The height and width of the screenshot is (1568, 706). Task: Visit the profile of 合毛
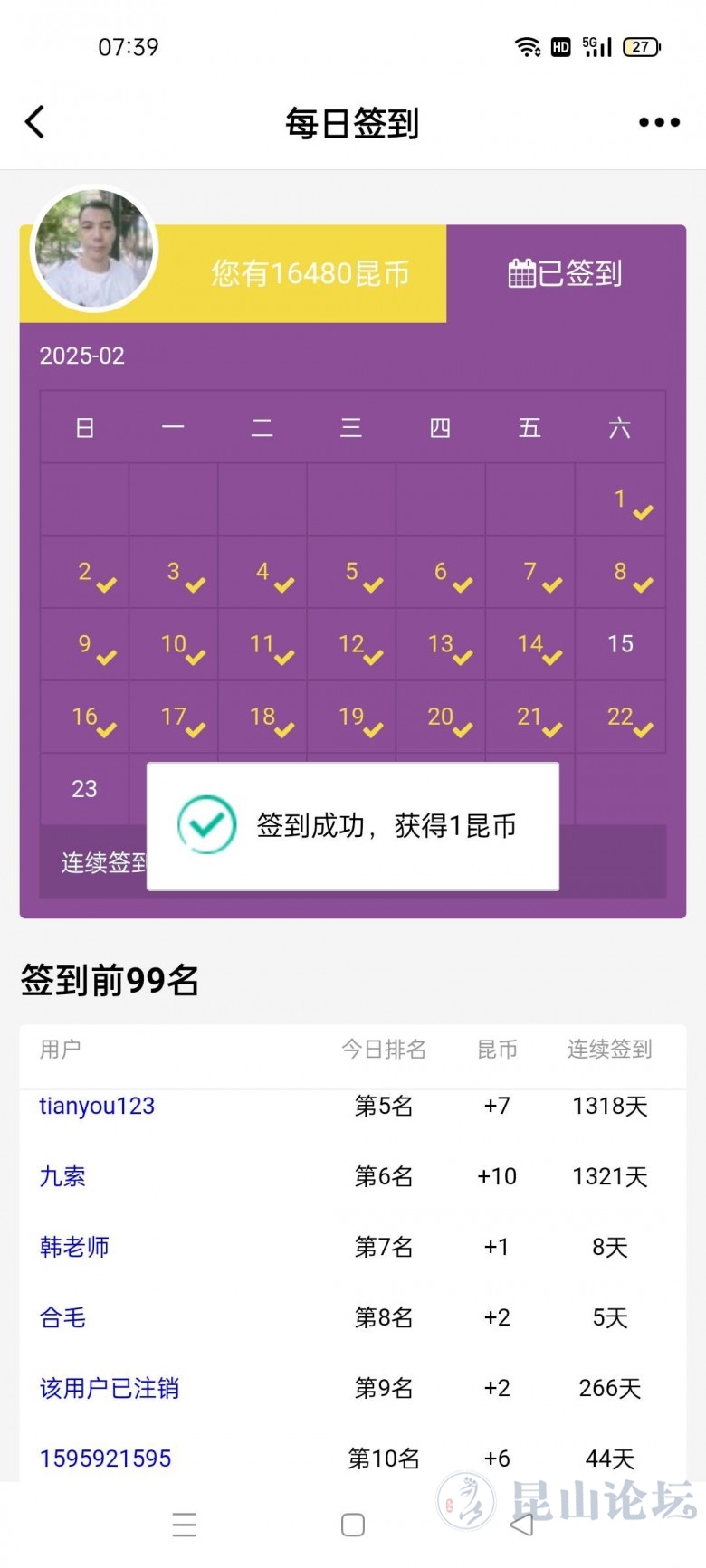pos(62,1317)
